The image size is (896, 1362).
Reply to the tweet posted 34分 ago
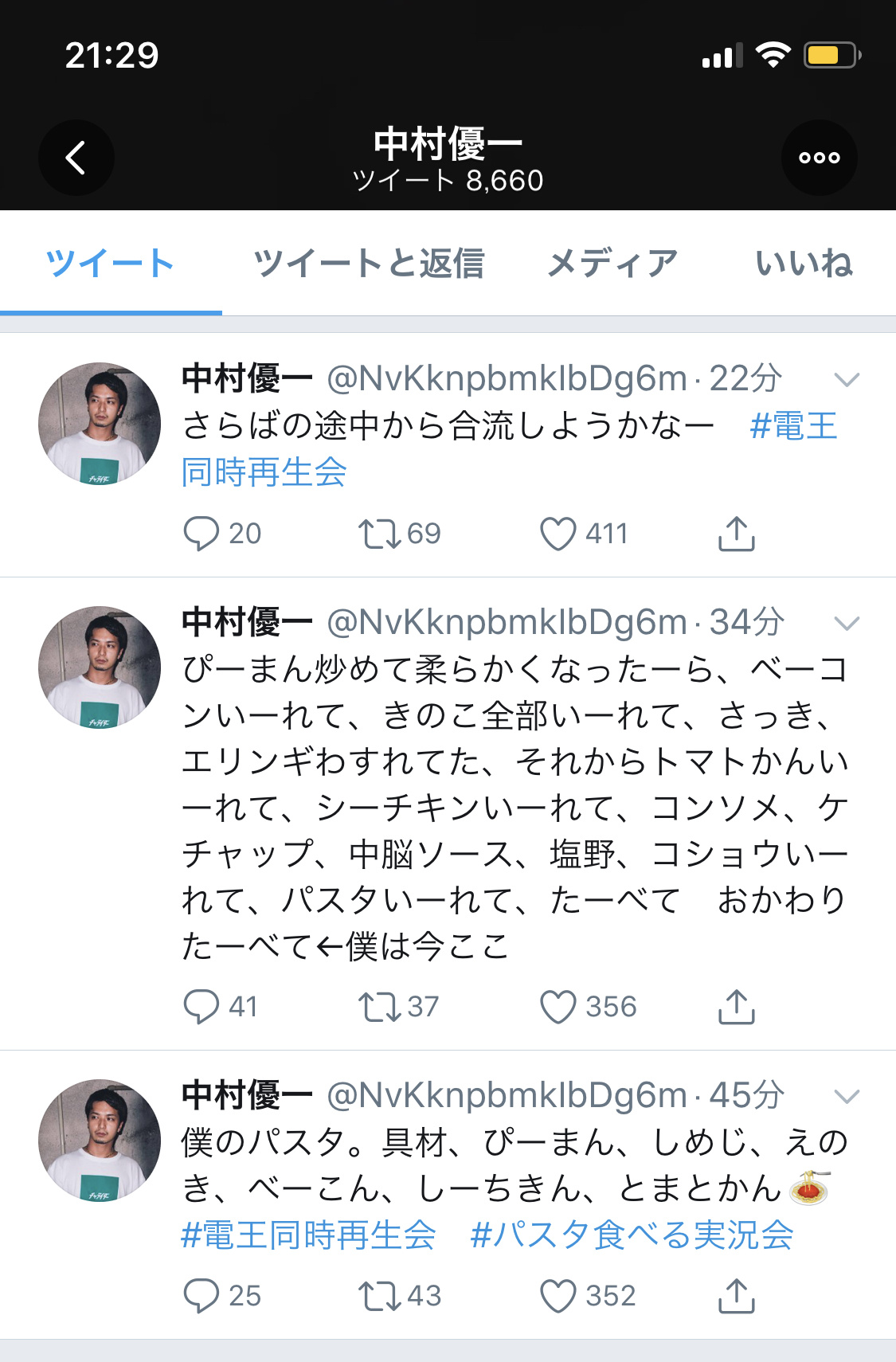click(201, 1007)
